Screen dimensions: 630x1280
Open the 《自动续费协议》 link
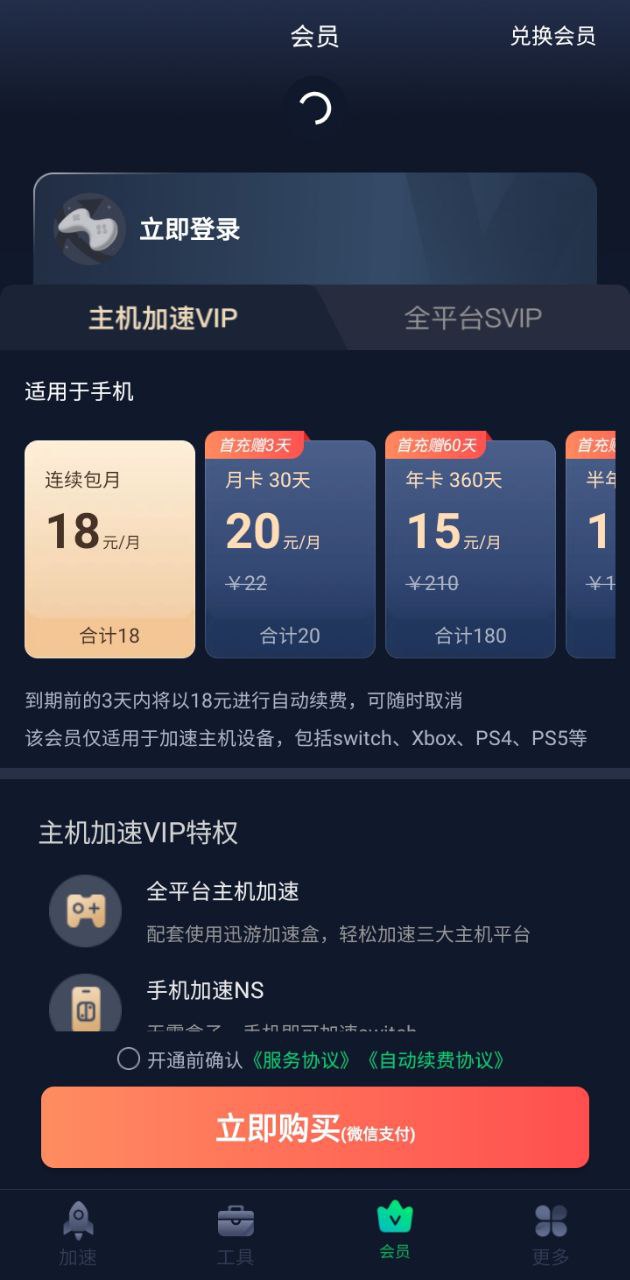pos(435,1060)
